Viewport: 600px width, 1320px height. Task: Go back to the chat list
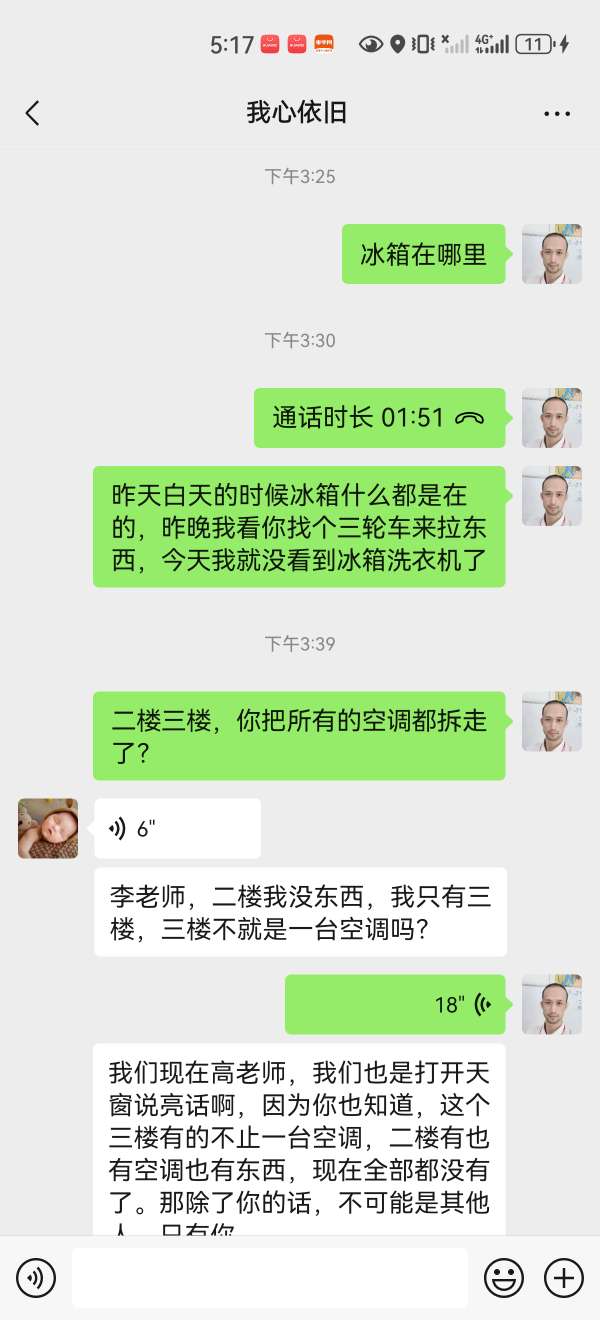[x=33, y=113]
